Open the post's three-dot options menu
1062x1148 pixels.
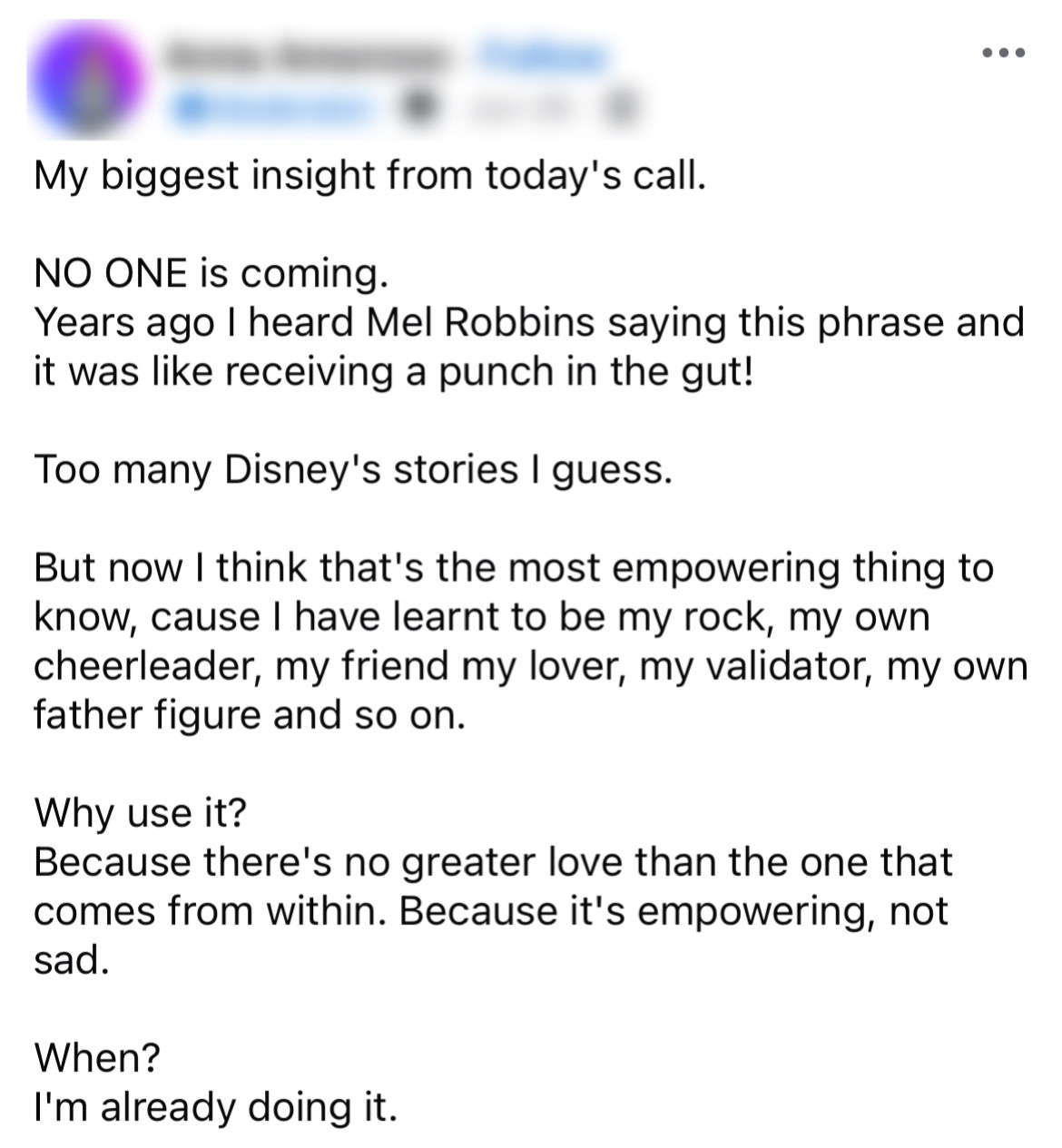tap(1004, 53)
